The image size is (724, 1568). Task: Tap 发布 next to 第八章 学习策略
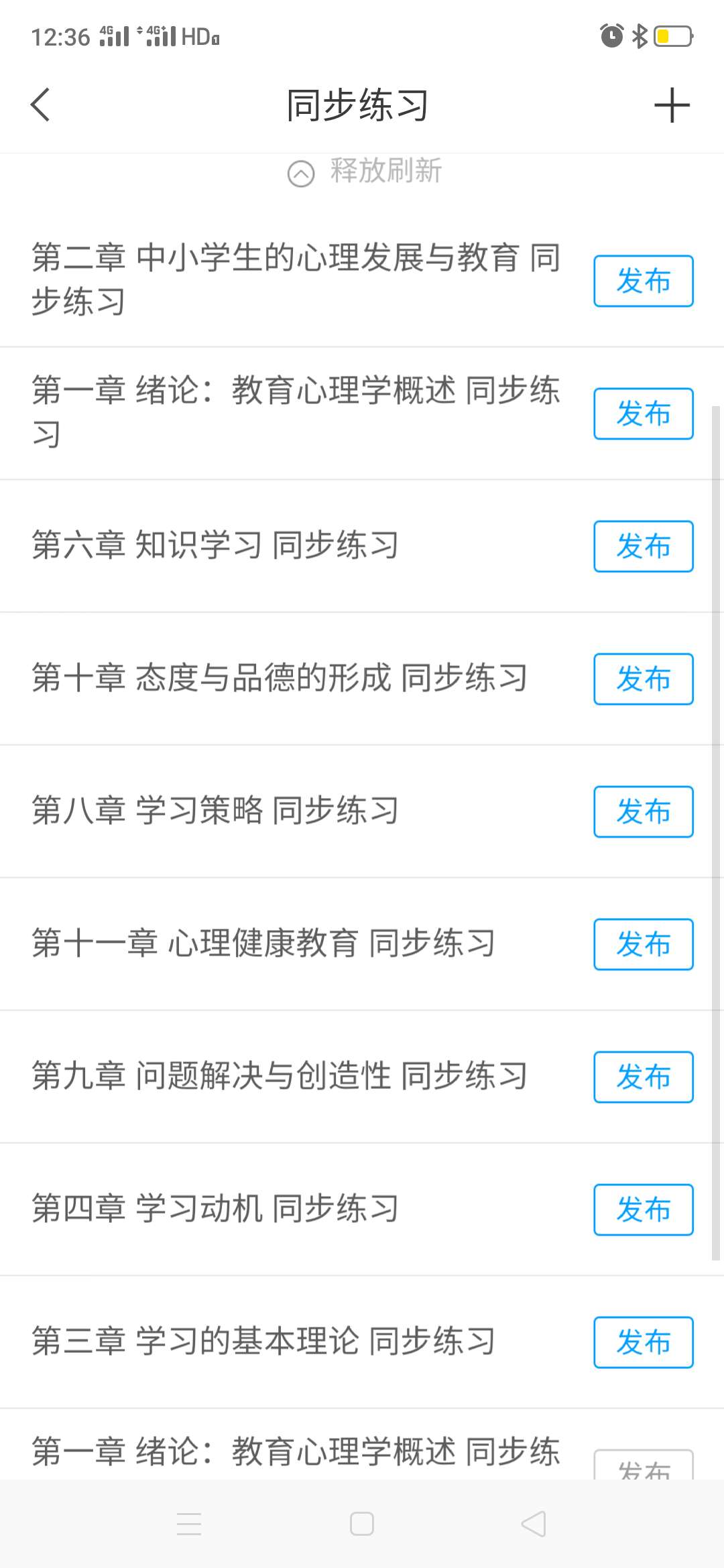click(643, 811)
